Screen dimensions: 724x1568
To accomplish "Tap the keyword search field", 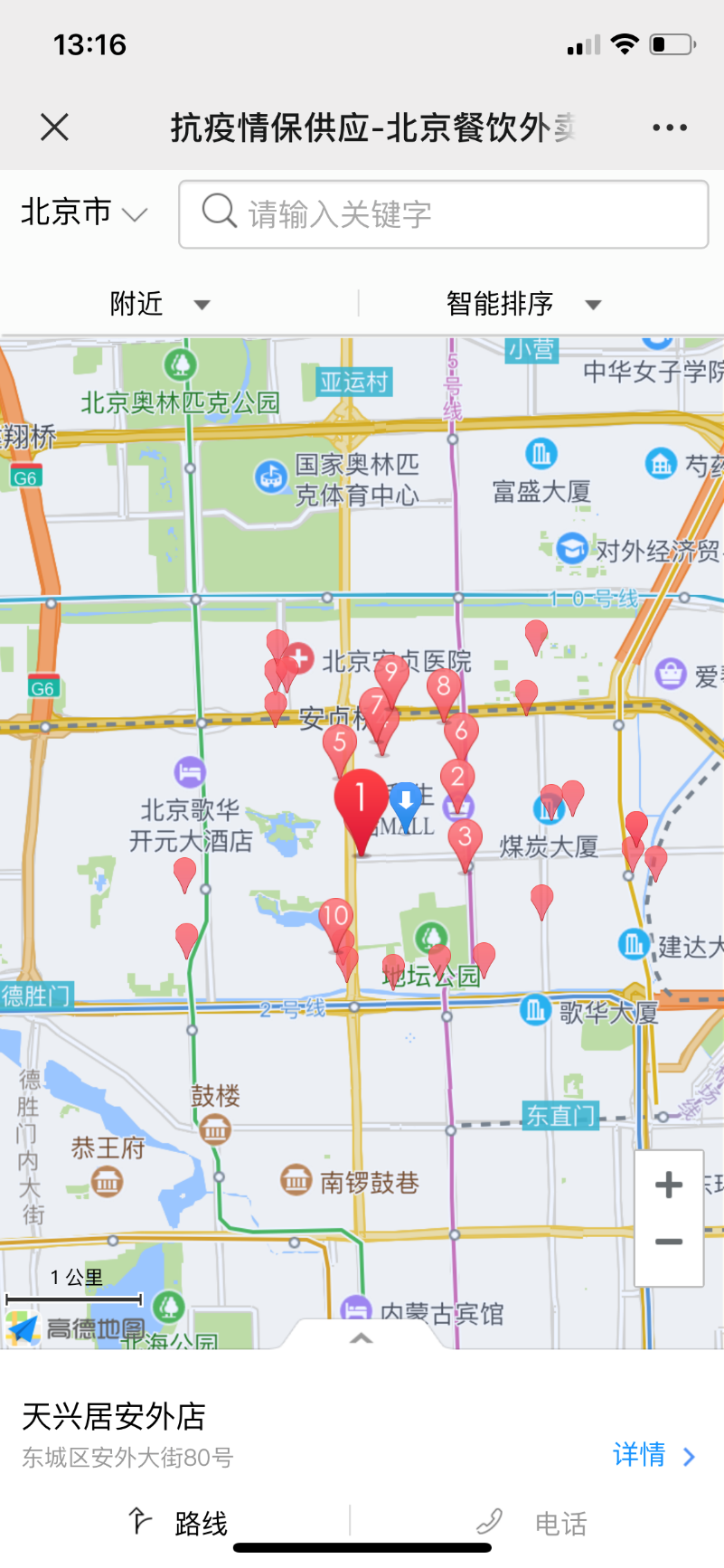I will click(x=443, y=214).
